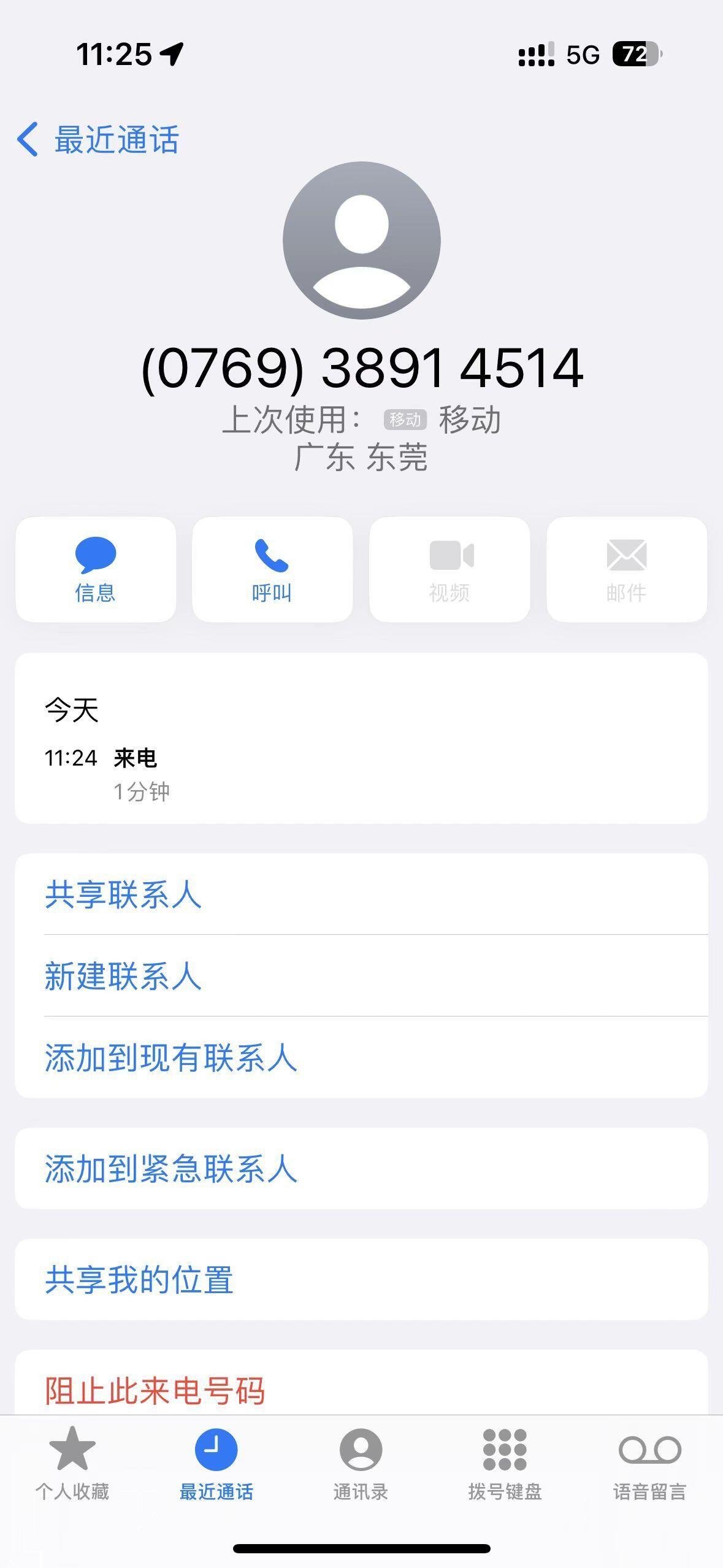Switch to the 通讯录 tab
This screenshot has width=723, height=1568.
pyautogui.click(x=361, y=1464)
